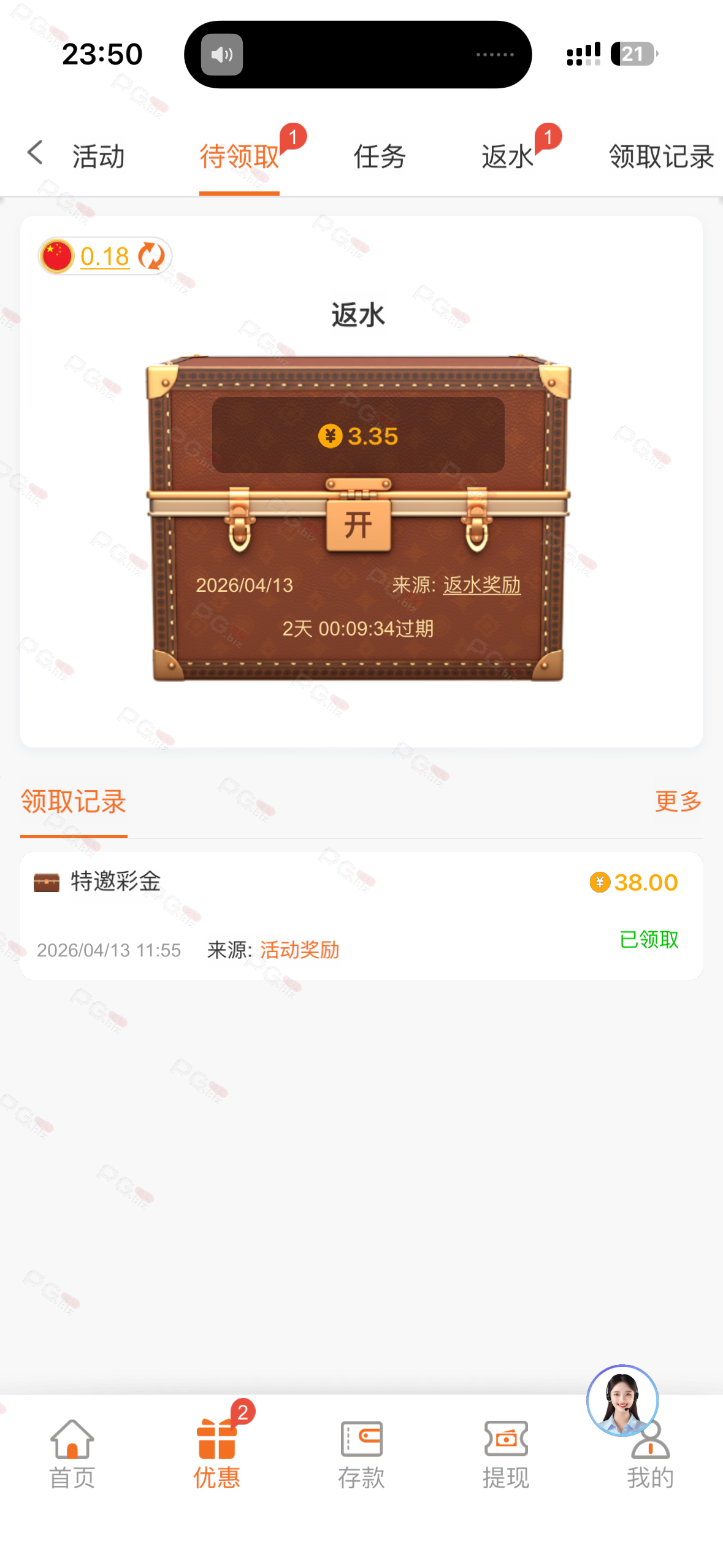
Task: Tap 开 to open the rebate chest
Action: click(x=358, y=525)
